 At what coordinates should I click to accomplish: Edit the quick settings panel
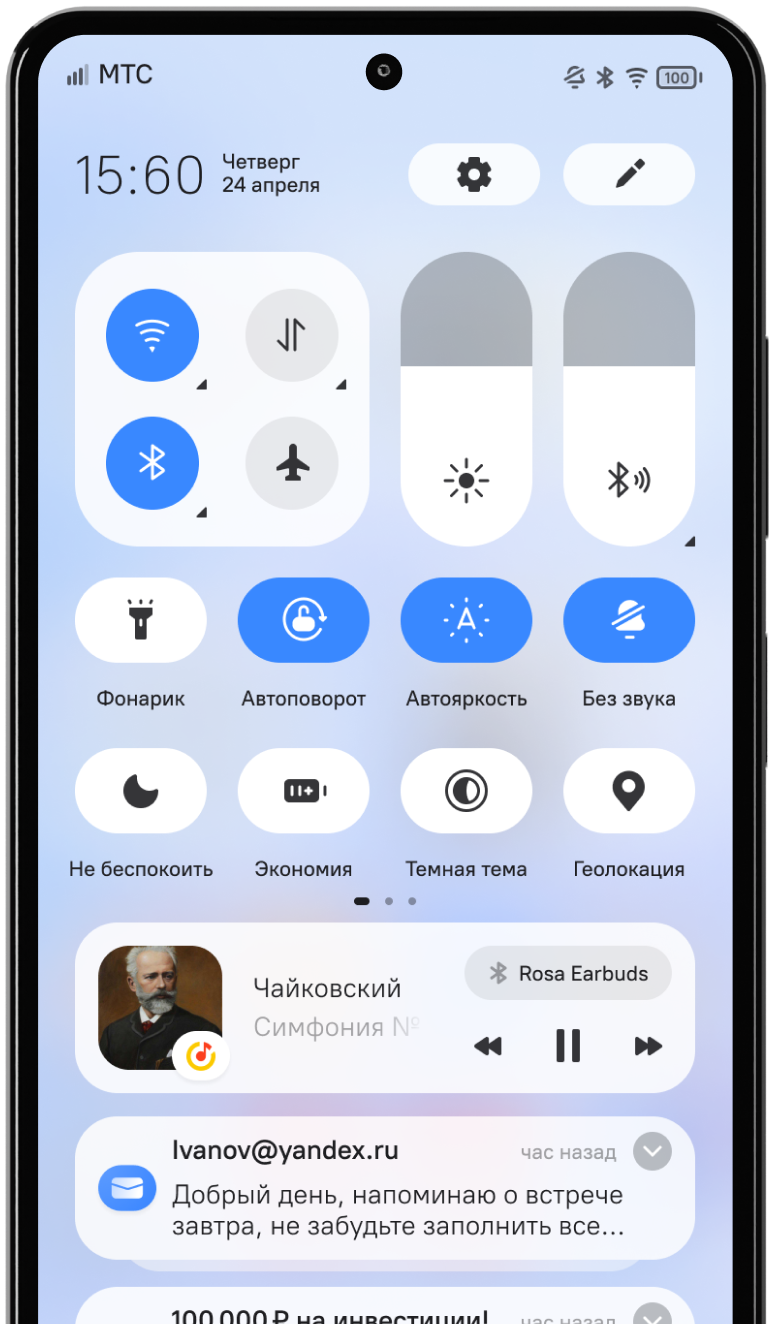[x=628, y=174]
